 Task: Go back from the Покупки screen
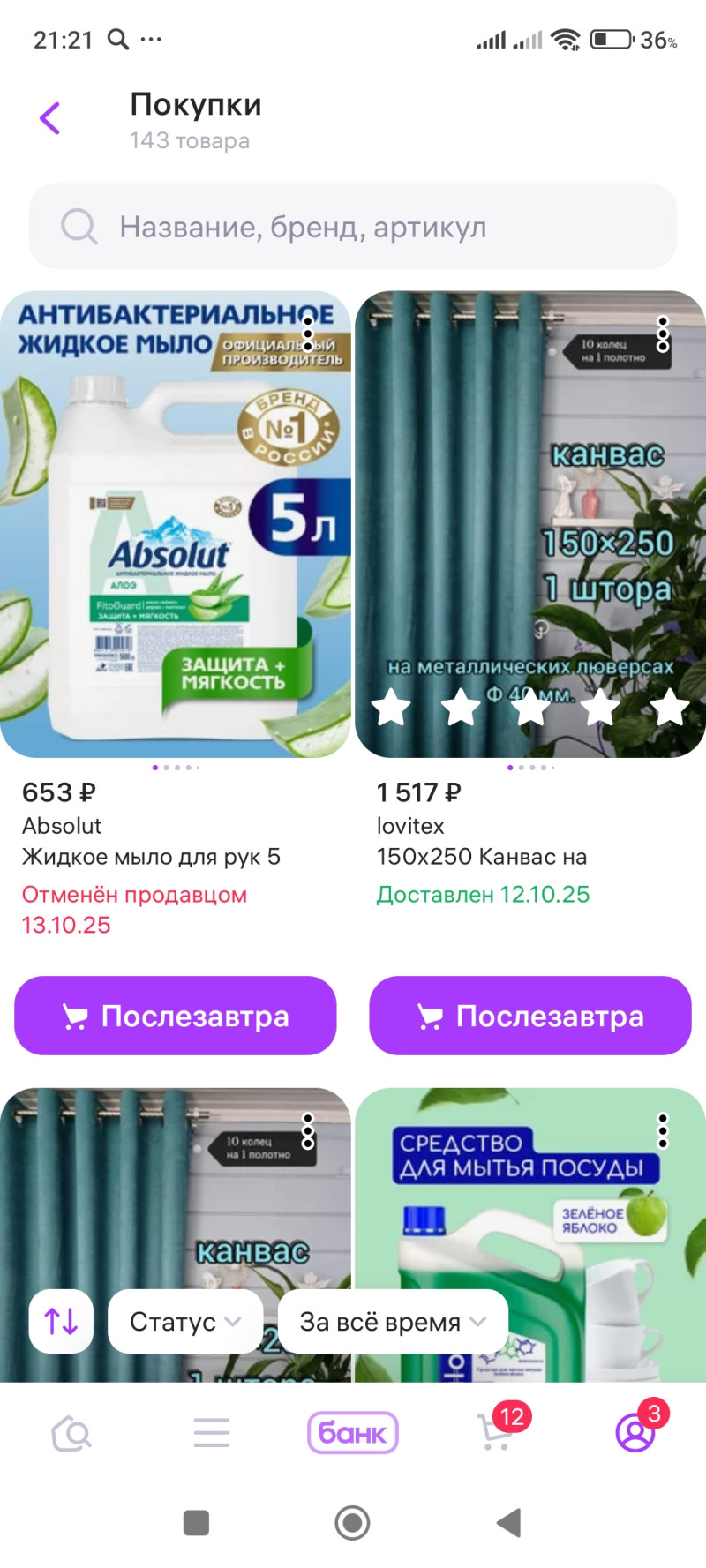tap(50, 118)
